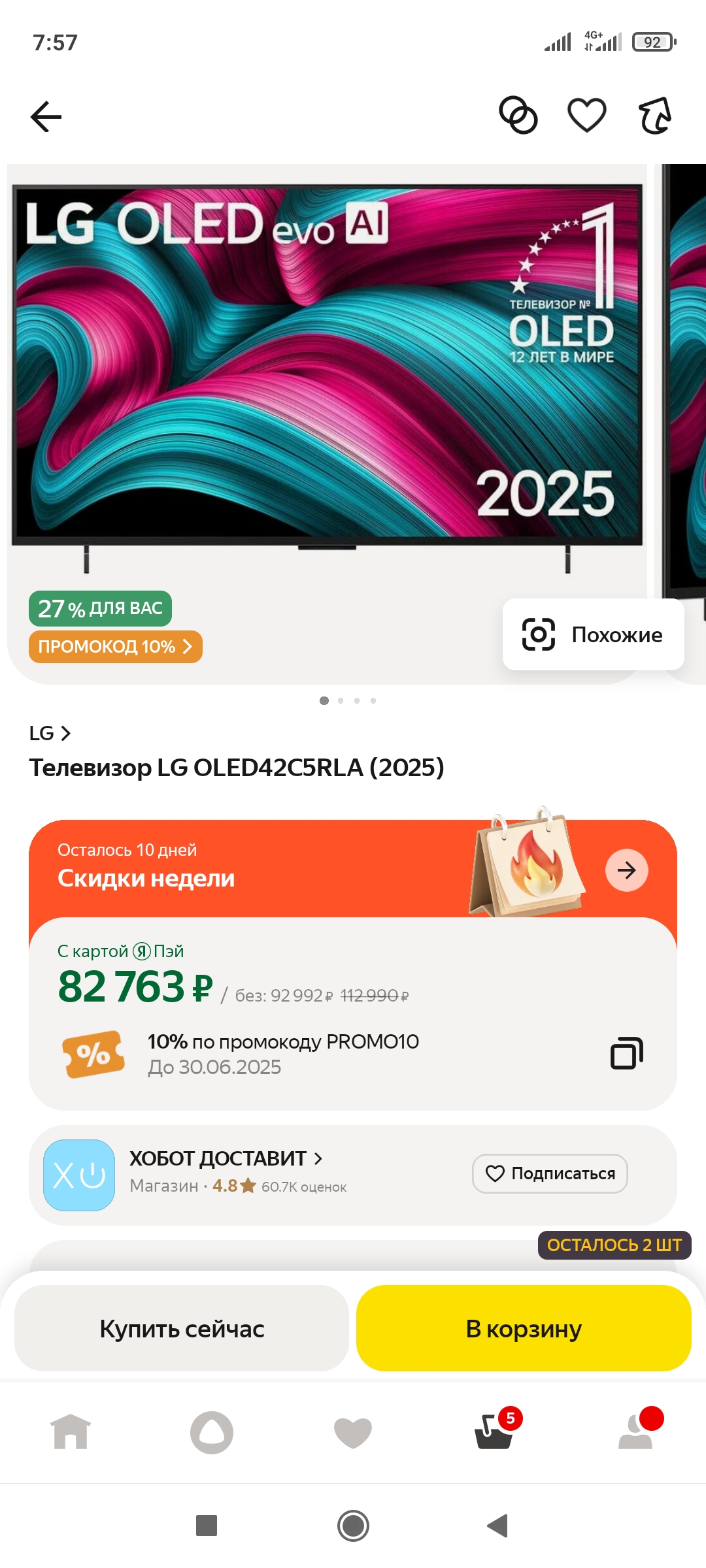Tap the system home button
706x1568 pixels.
tap(353, 1526)
